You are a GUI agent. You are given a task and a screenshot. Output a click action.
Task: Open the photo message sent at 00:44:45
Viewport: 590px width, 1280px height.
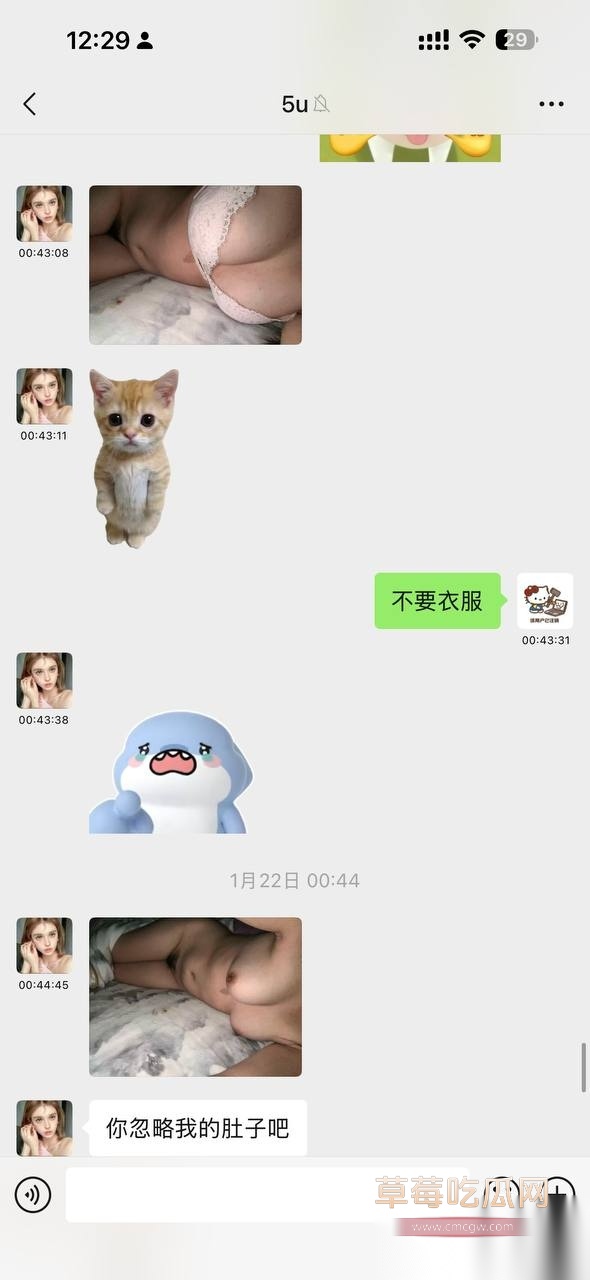195,997
